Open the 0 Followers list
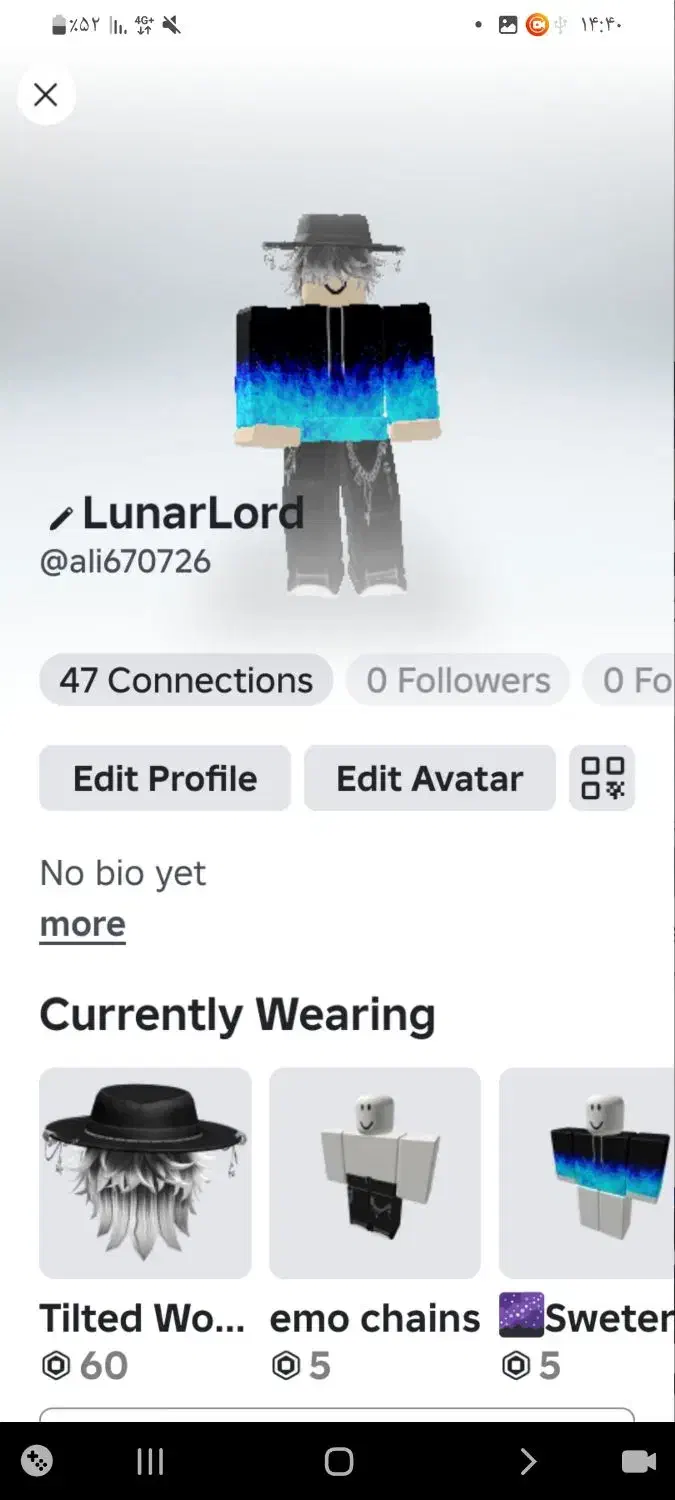 (458, 681)
